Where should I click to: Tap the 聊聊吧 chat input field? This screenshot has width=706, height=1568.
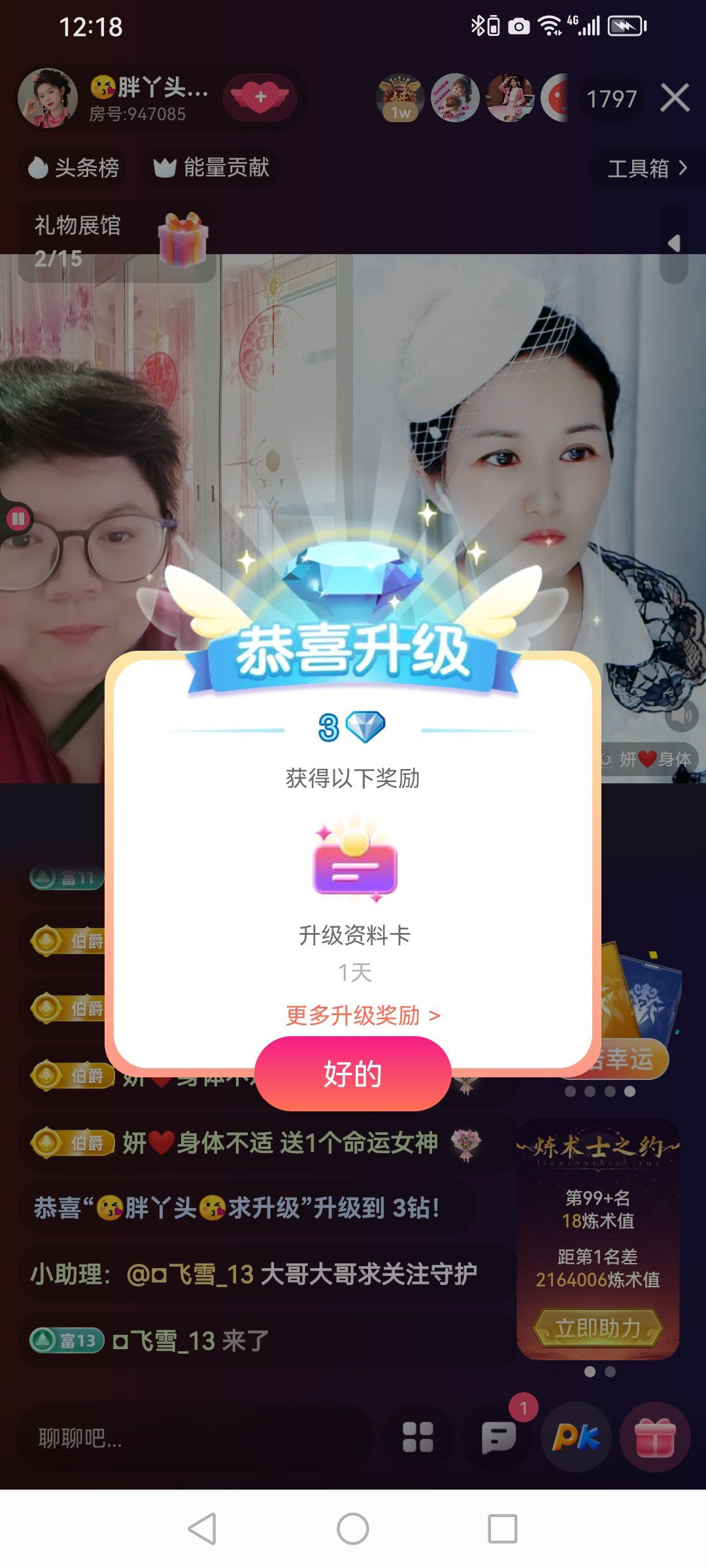click(x=196, y=1437)
